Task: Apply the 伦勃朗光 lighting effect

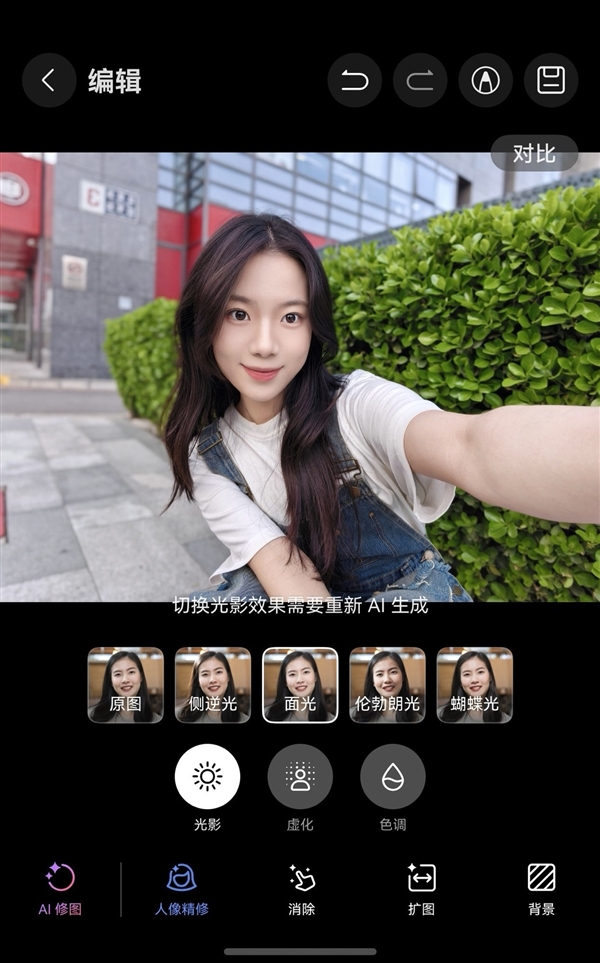Action: [387, 685]
